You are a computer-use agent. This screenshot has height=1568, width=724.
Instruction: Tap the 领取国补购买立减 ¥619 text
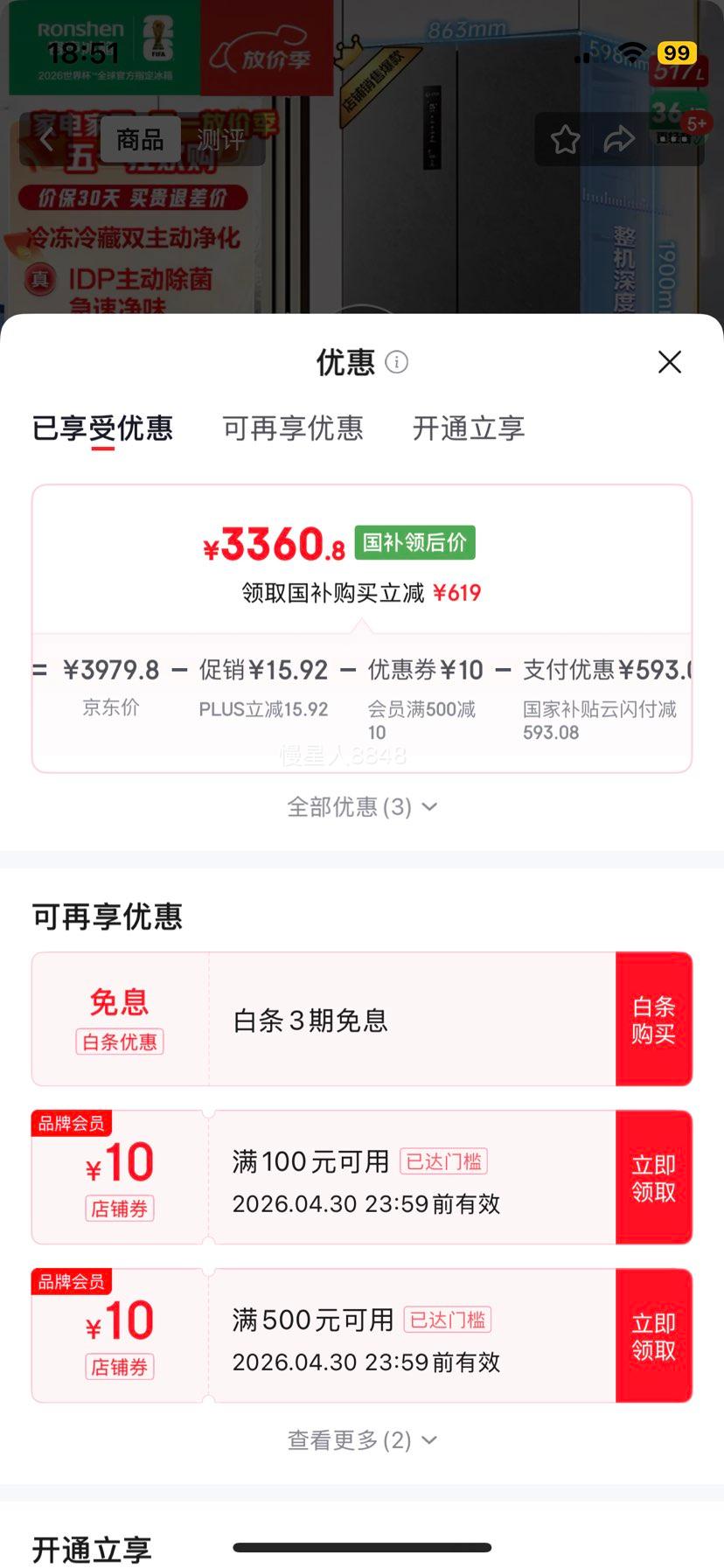(362, 593)
